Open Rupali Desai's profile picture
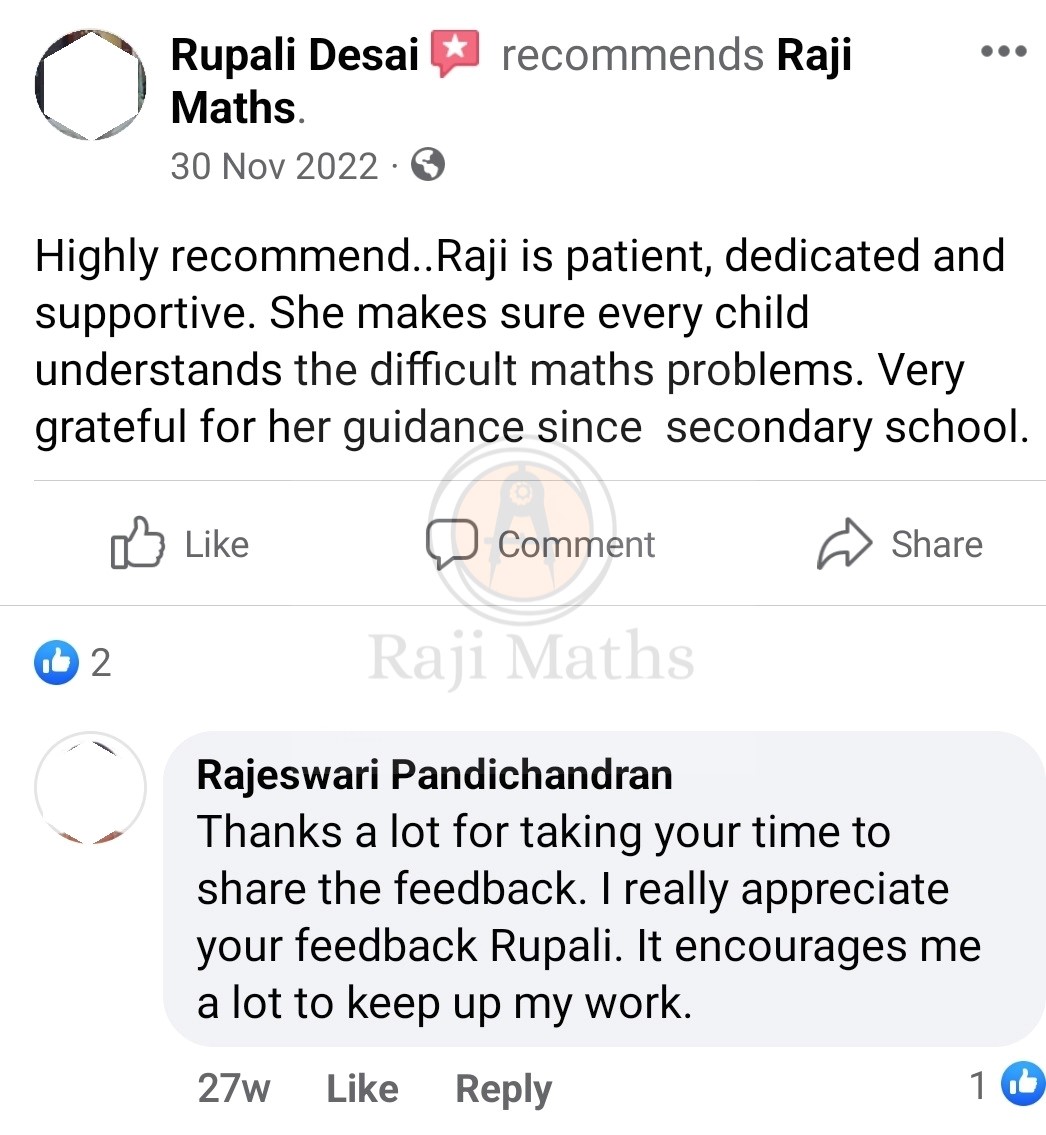Image resolution: width=1046 pixels, height=1135 pixels. click(x=90, y=85)
